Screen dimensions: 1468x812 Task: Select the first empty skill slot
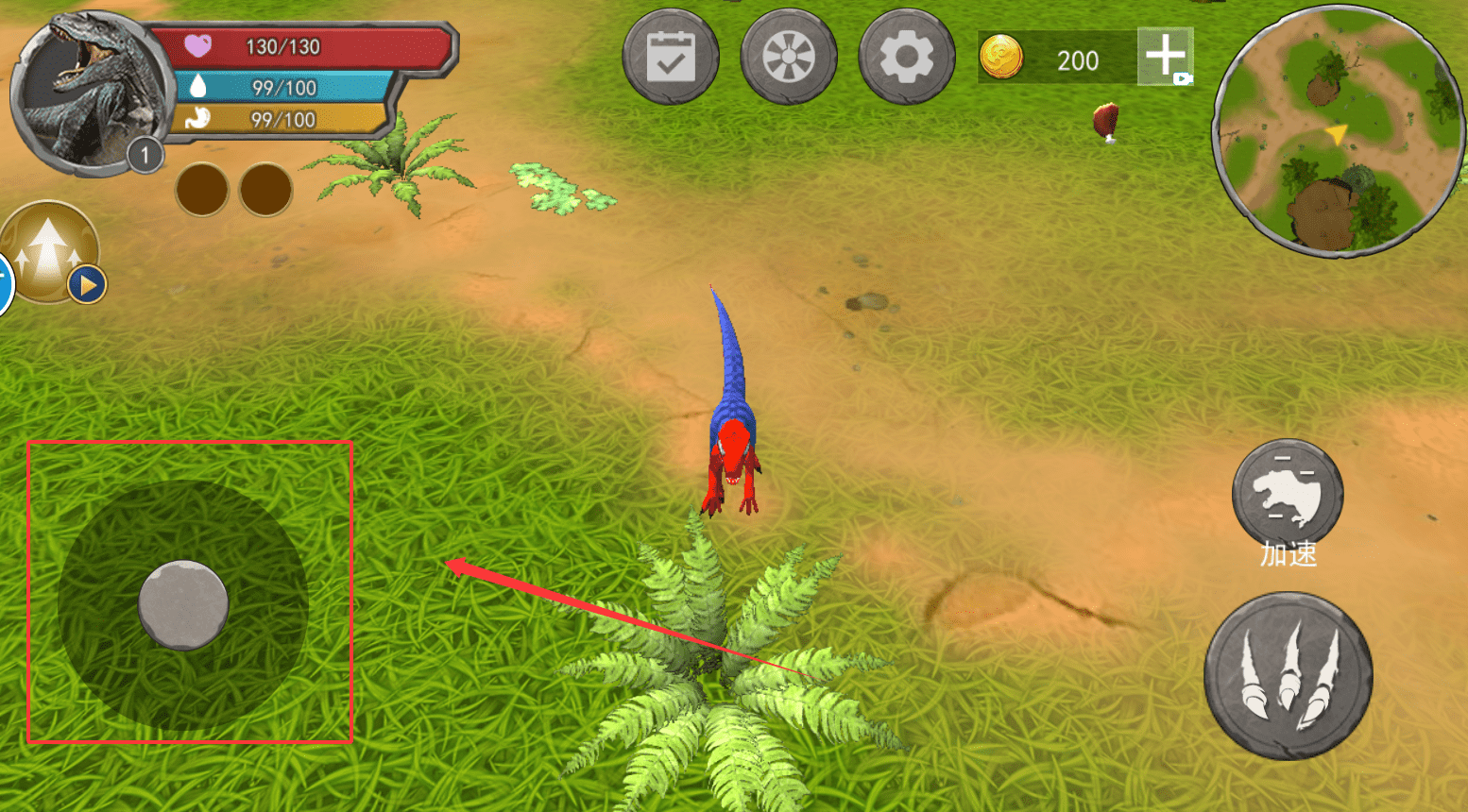[201, 190]
